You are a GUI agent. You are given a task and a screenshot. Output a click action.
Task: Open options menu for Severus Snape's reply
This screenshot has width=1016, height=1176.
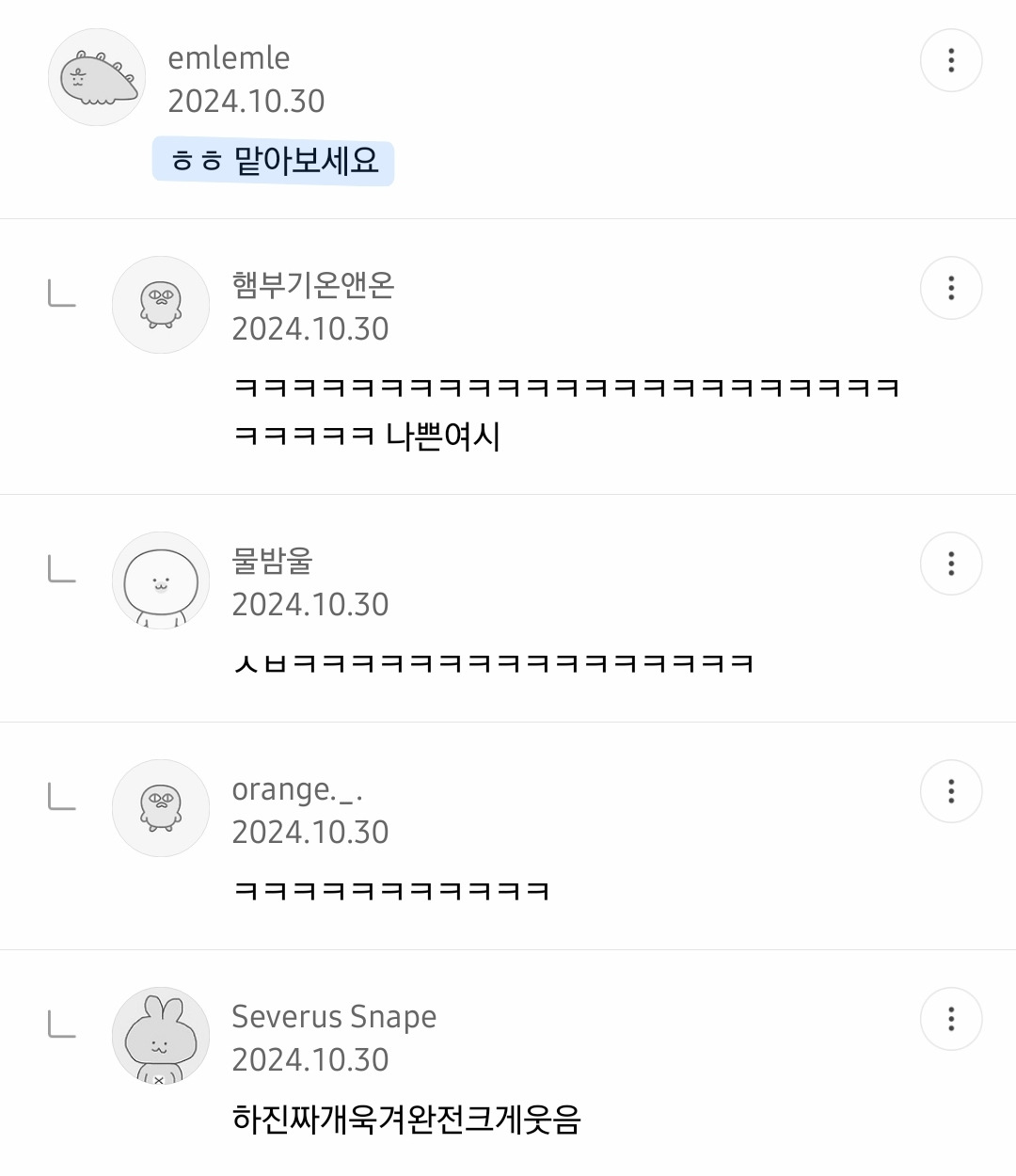click(951, 1019)
